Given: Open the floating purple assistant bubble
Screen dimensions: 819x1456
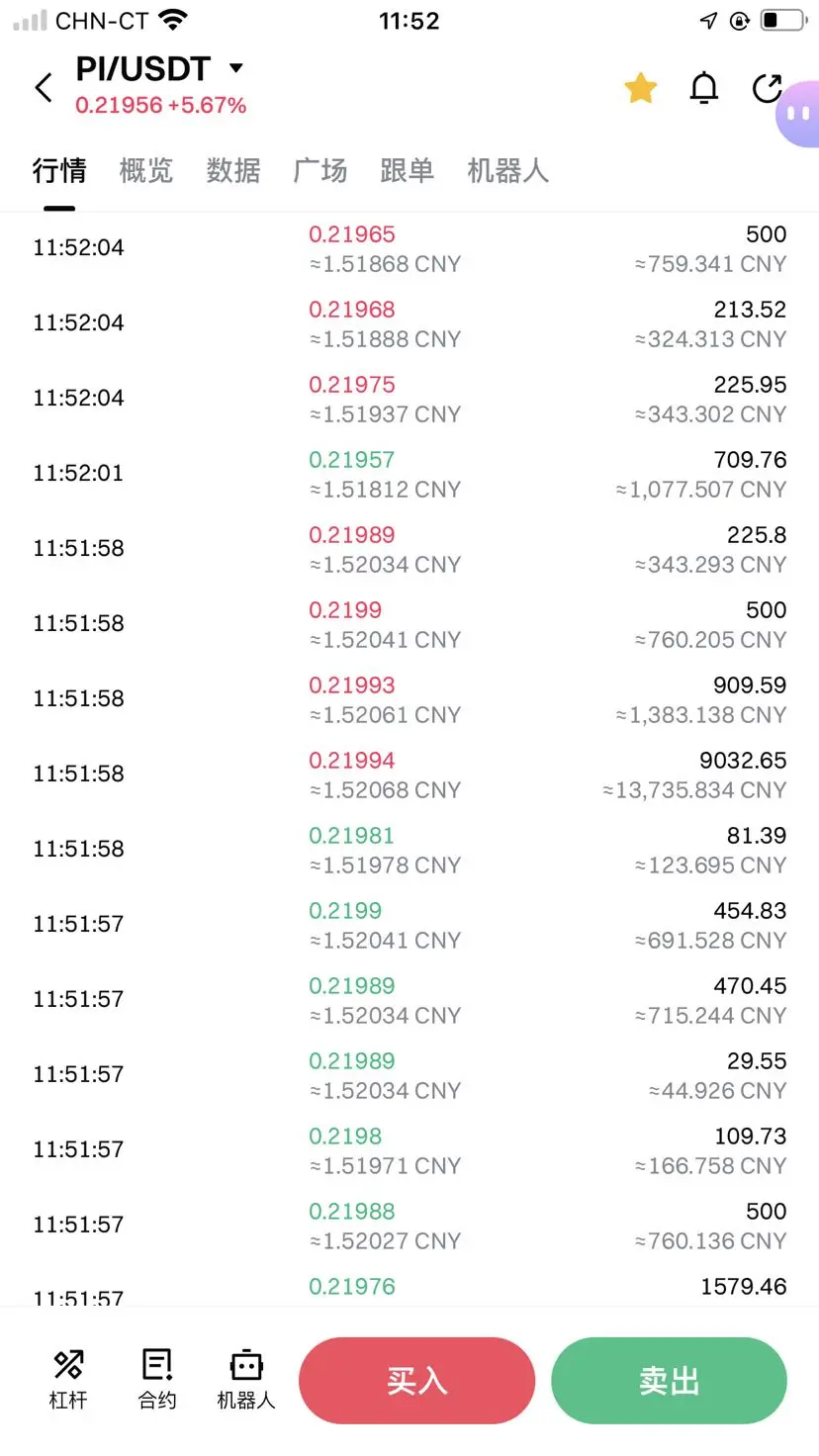Looking at the screenshot, I should tap(799, 114).
